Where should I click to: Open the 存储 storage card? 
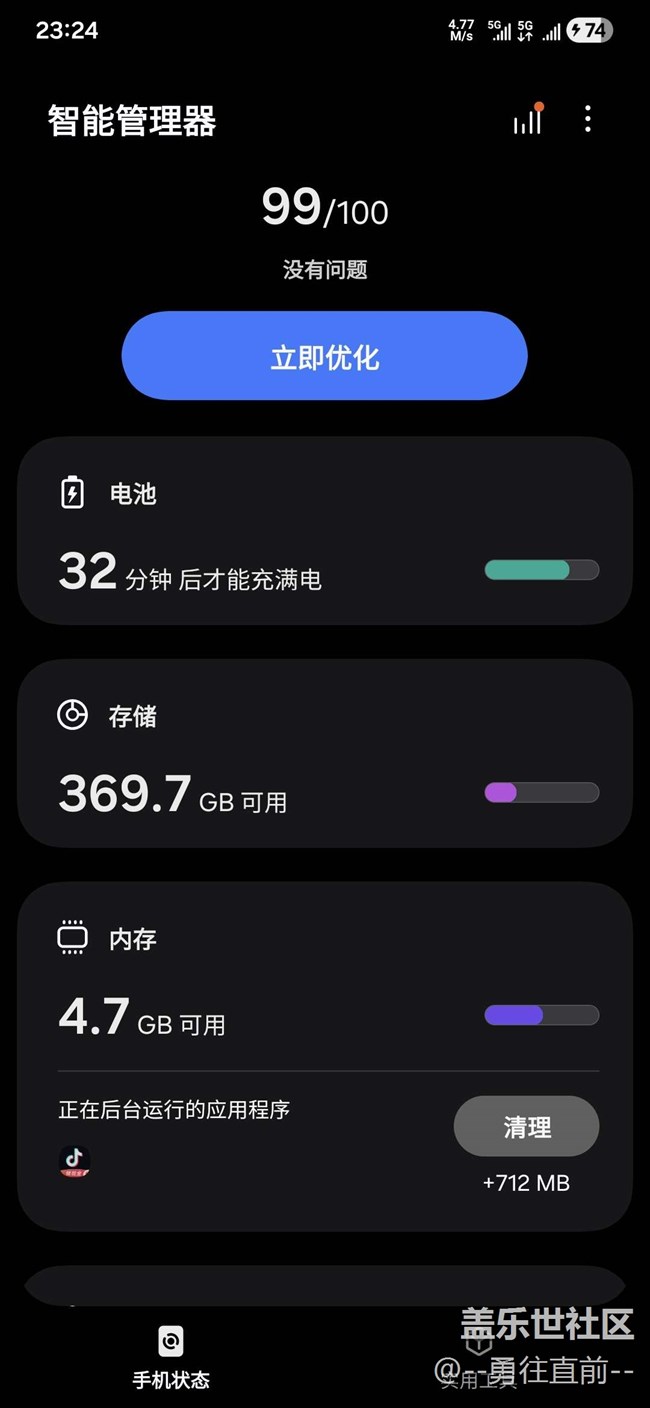(x=324, y=753)
